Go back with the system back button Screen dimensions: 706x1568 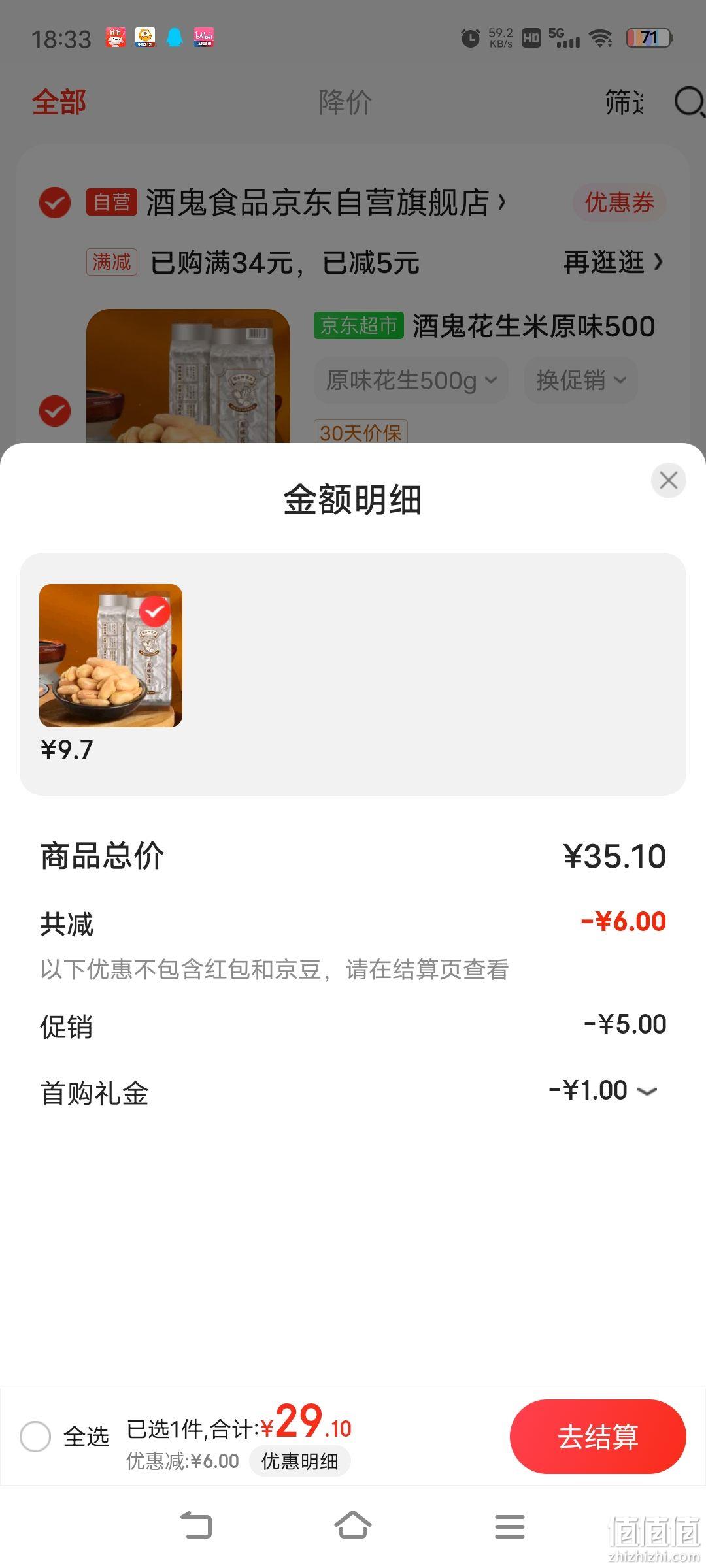(x=196, y=1526)
